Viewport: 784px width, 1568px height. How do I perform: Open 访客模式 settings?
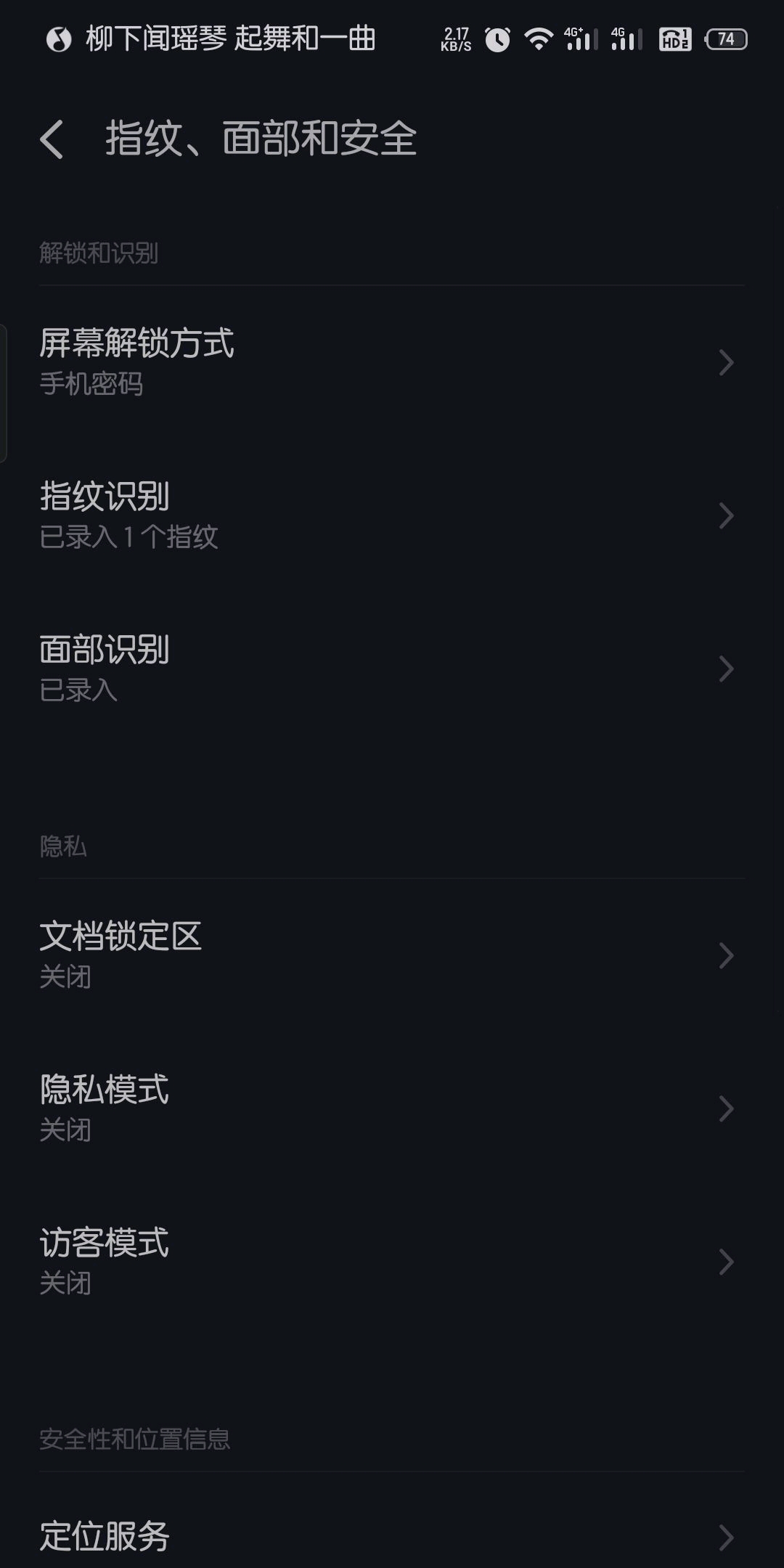392,1261
